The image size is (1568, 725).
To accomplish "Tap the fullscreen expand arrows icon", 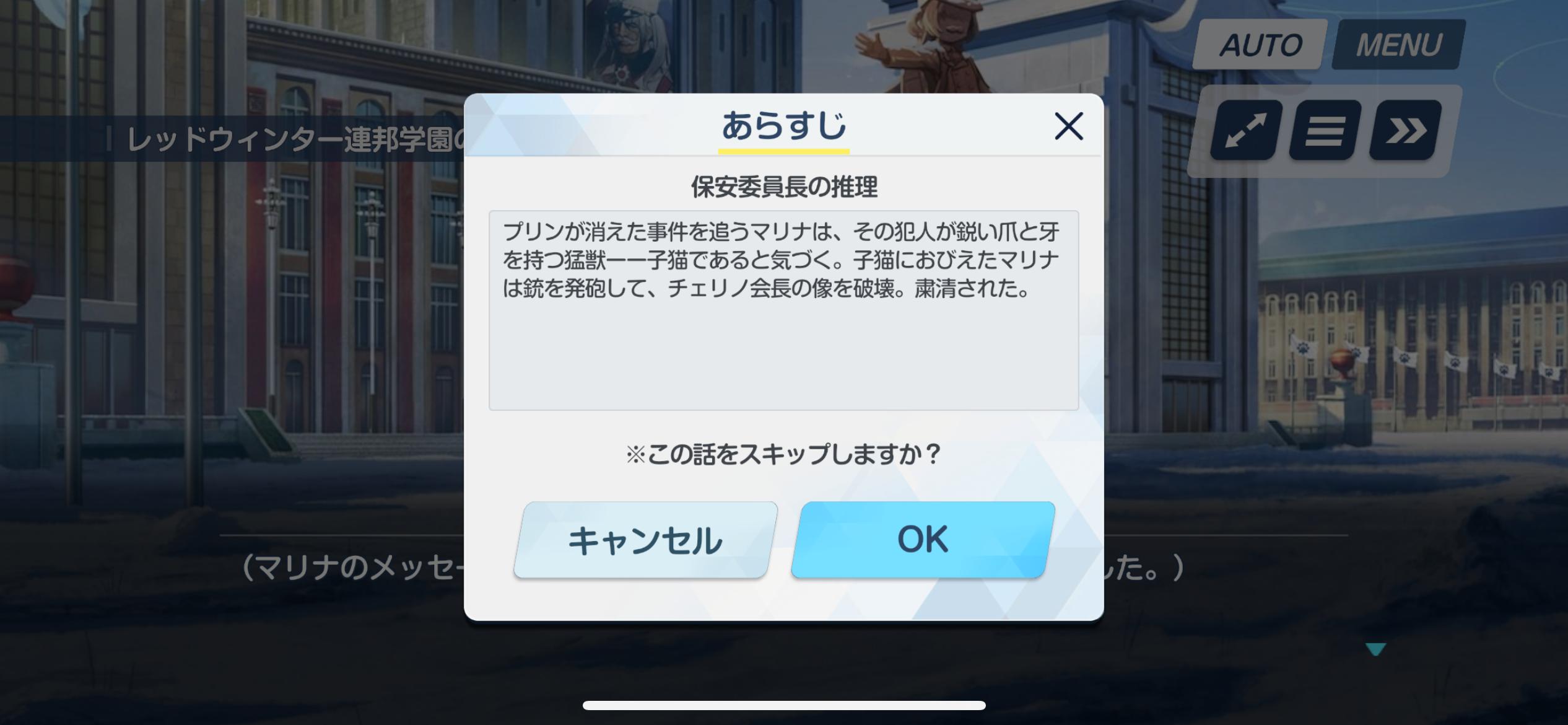I will 1246,131.
